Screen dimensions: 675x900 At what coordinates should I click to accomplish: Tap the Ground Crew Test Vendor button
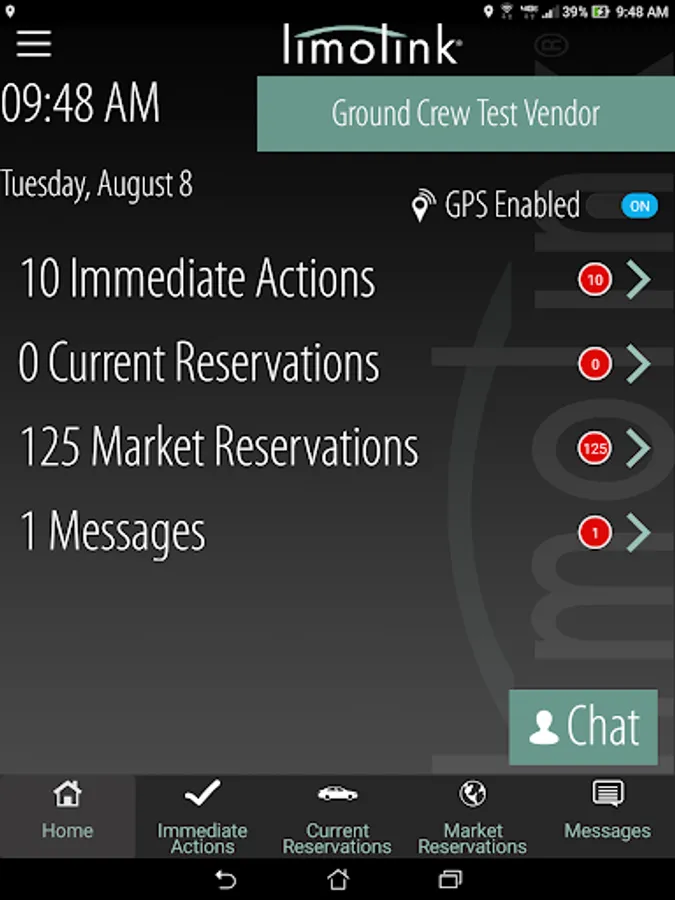tap(465, 114)
